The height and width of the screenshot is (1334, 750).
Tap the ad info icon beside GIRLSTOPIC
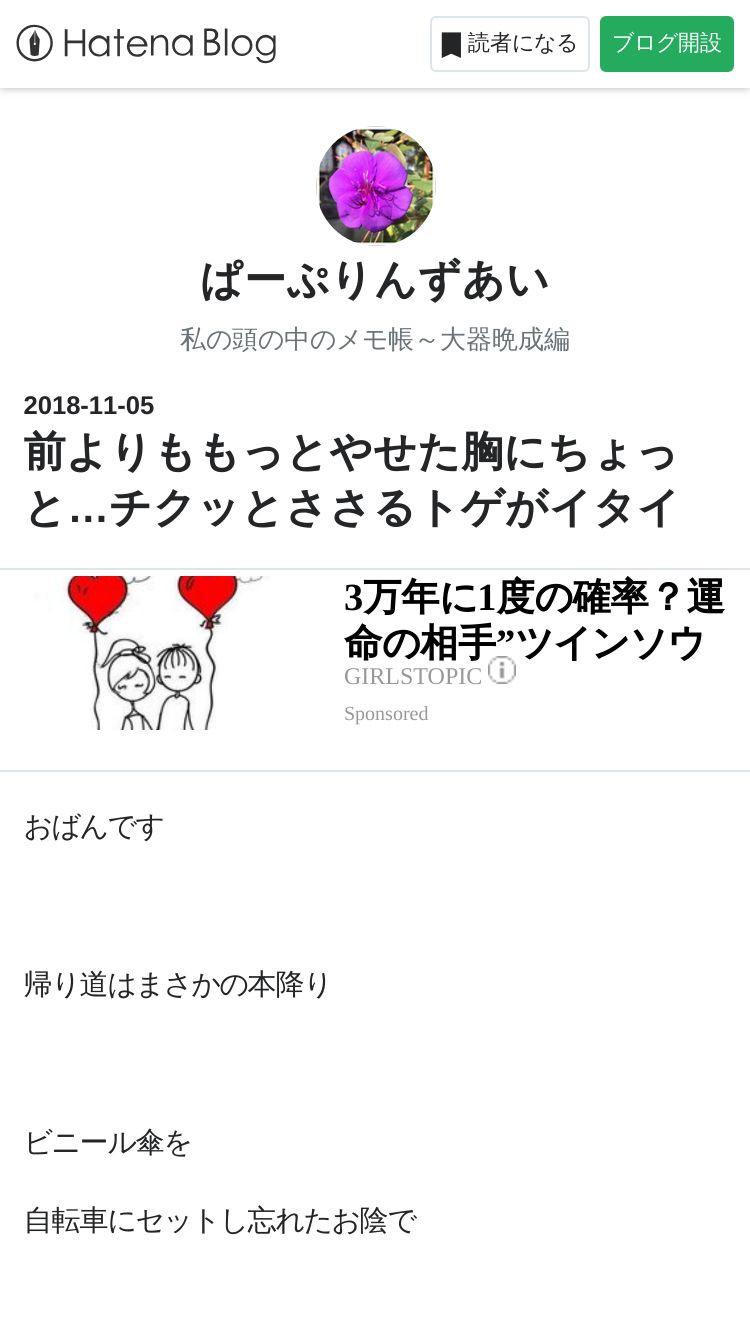[x=502, y=670]
